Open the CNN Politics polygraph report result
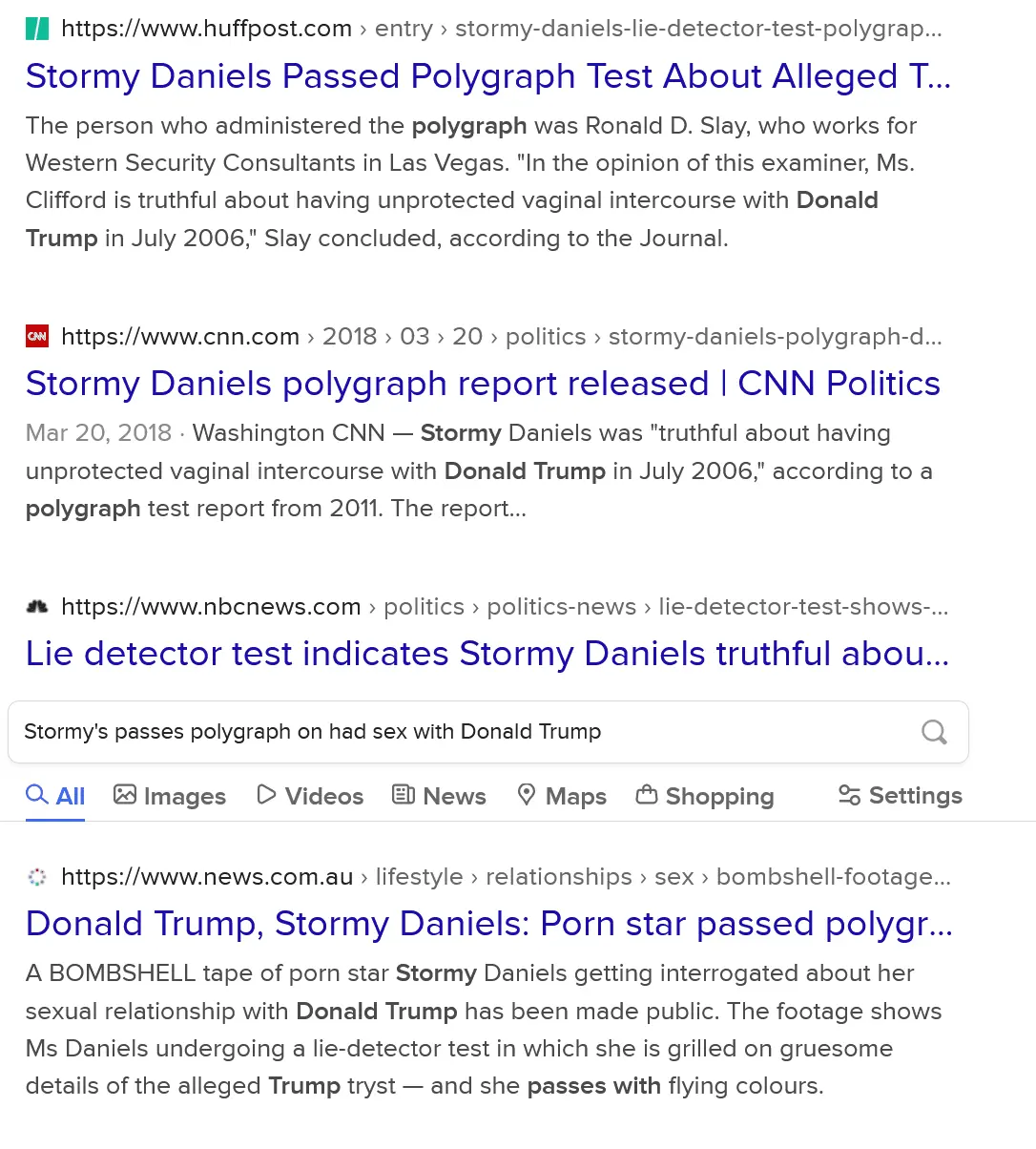The image size is (1036, 1149). (x=483, y=384)
